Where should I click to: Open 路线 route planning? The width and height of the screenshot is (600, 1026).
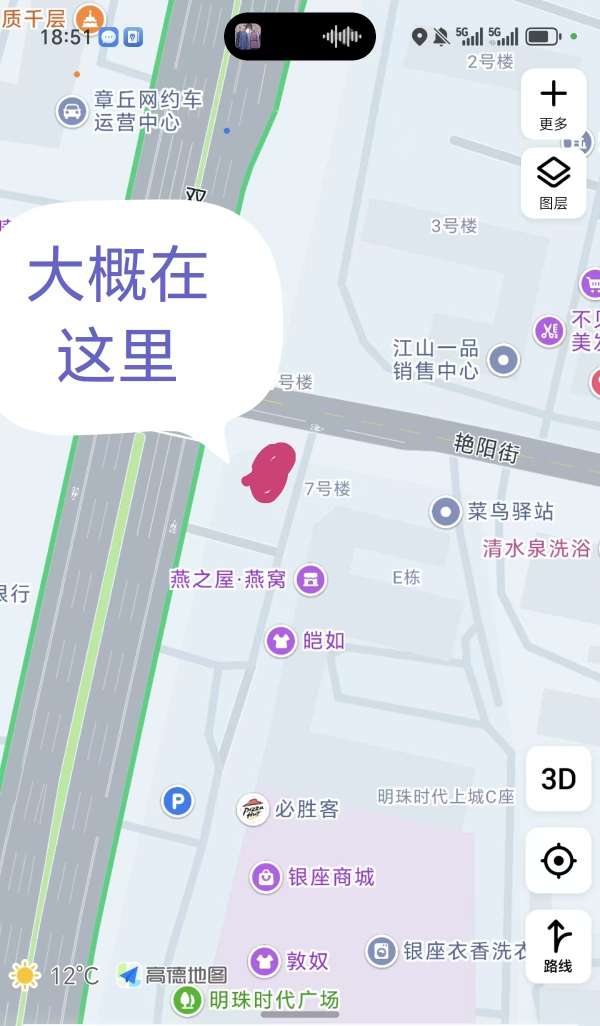pos(558,946)
